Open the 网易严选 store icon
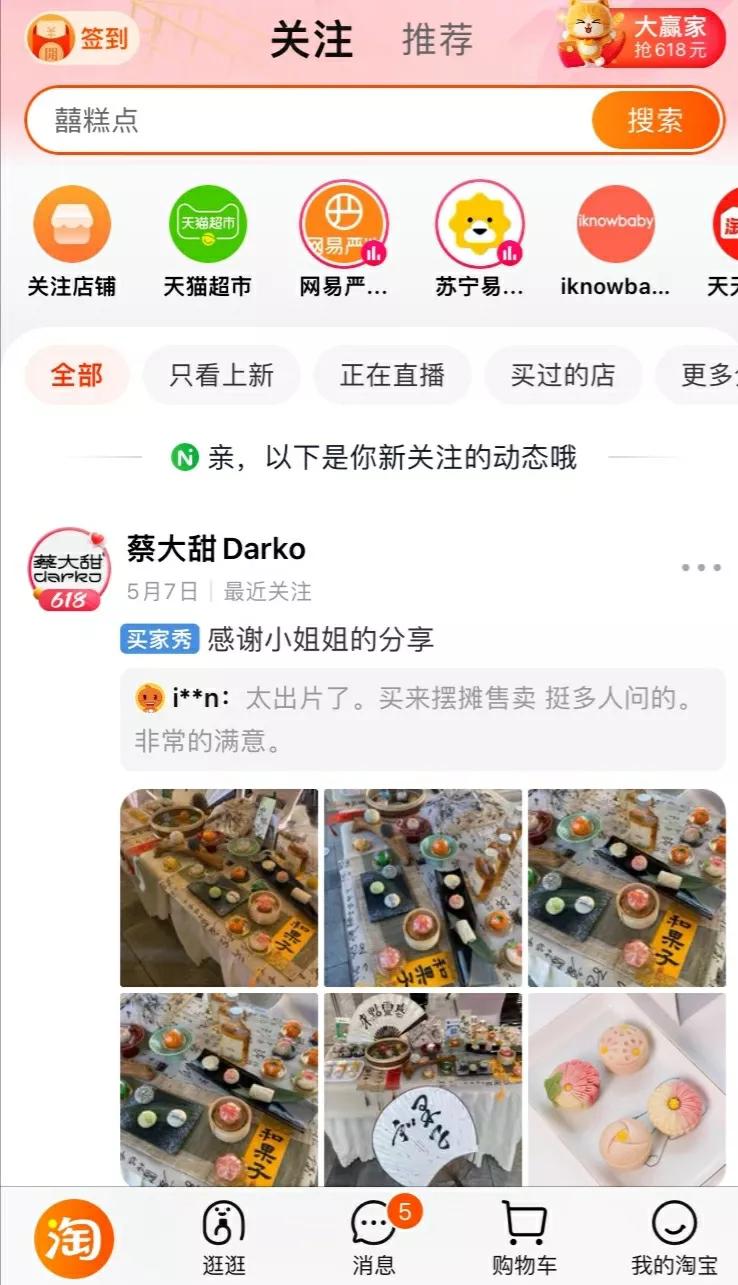The height and width of the screenshot is (1285, 738). click(344, 224)
